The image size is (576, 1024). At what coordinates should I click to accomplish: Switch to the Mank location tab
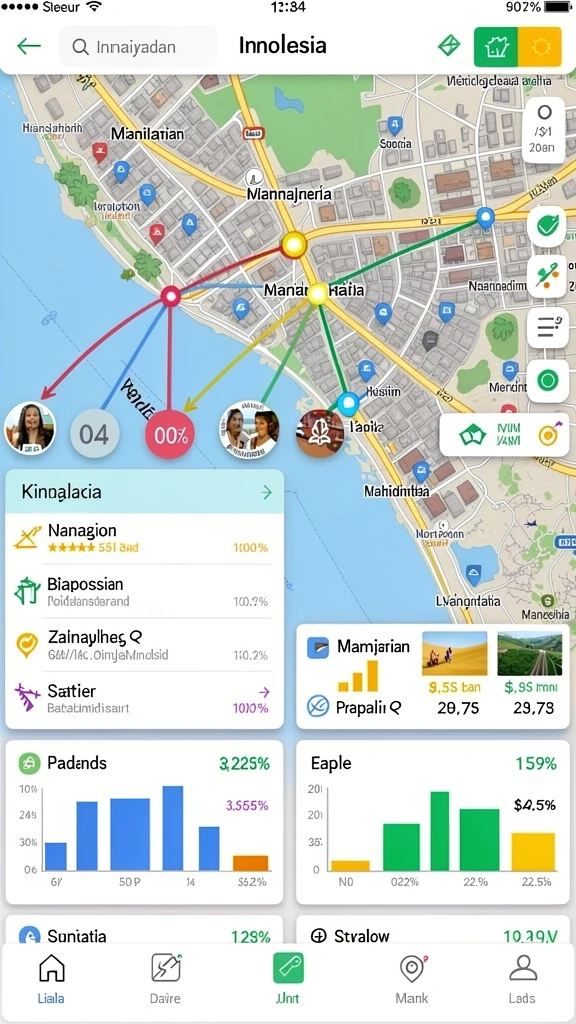[x=412, y=978]
